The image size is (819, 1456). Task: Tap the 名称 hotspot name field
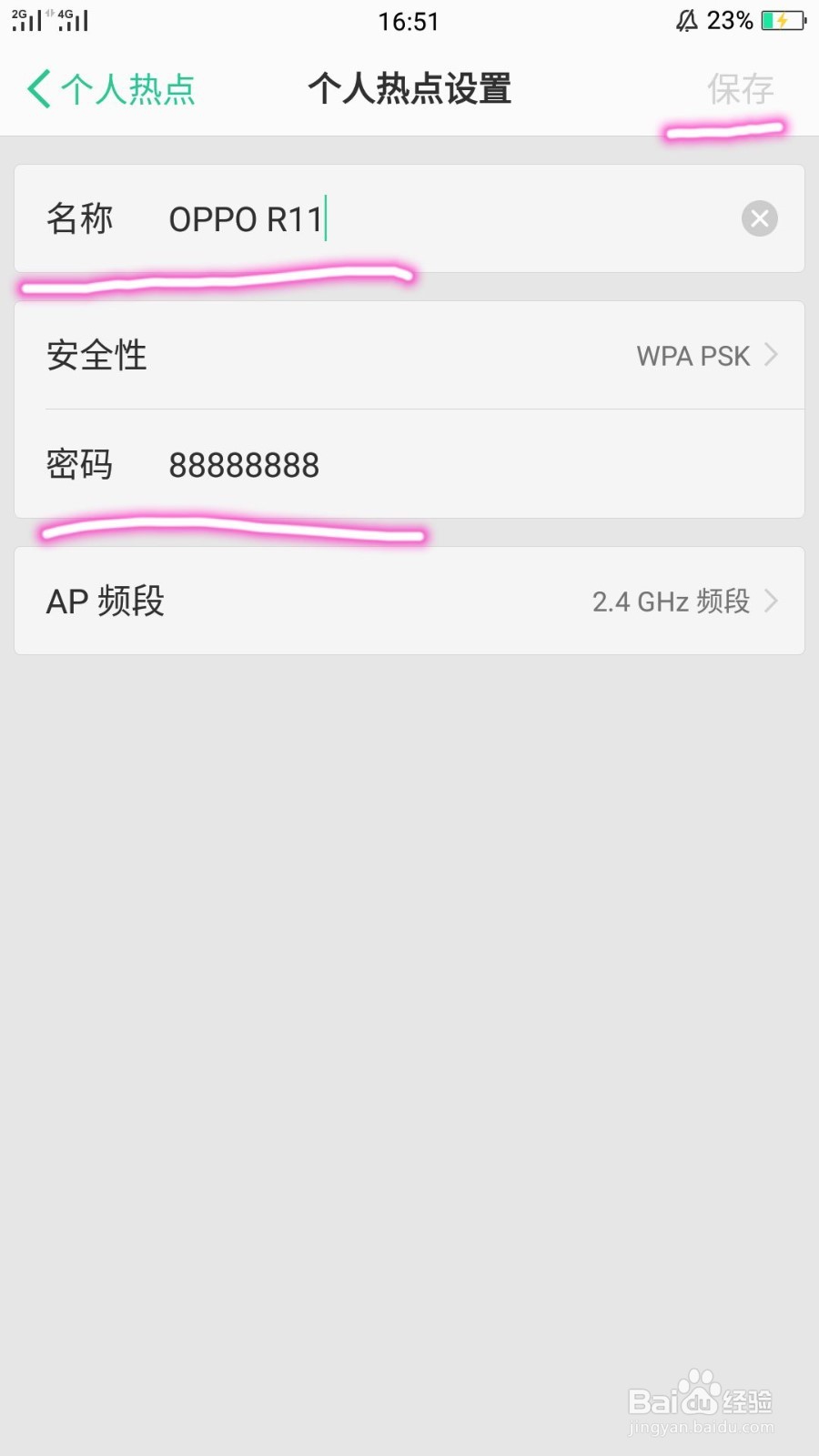click(x=80, y=218)
